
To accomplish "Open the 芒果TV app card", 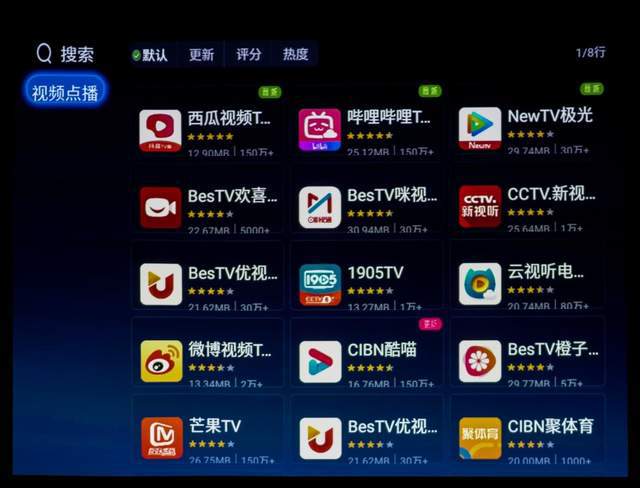I will tap(208, 437).
